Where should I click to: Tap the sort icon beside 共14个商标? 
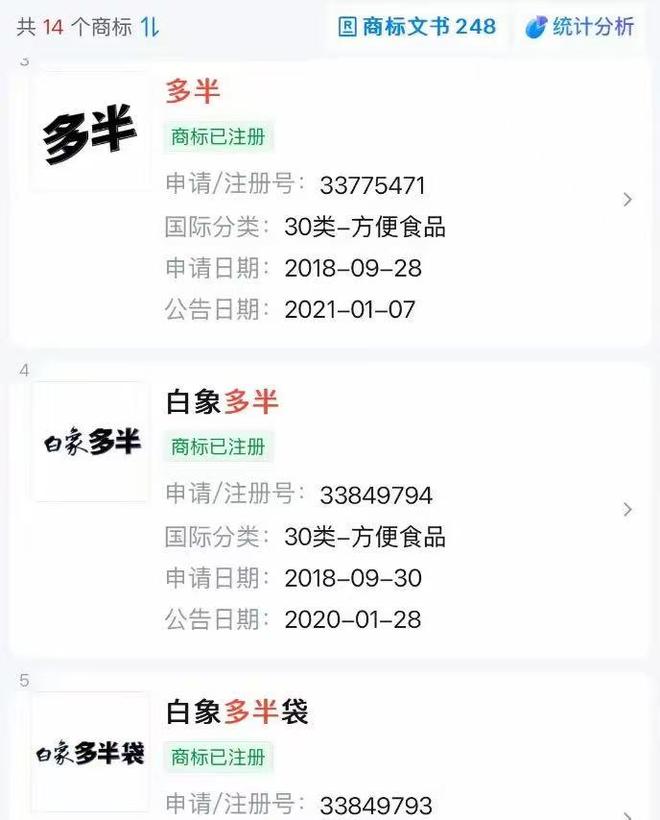tap(149, 27)
